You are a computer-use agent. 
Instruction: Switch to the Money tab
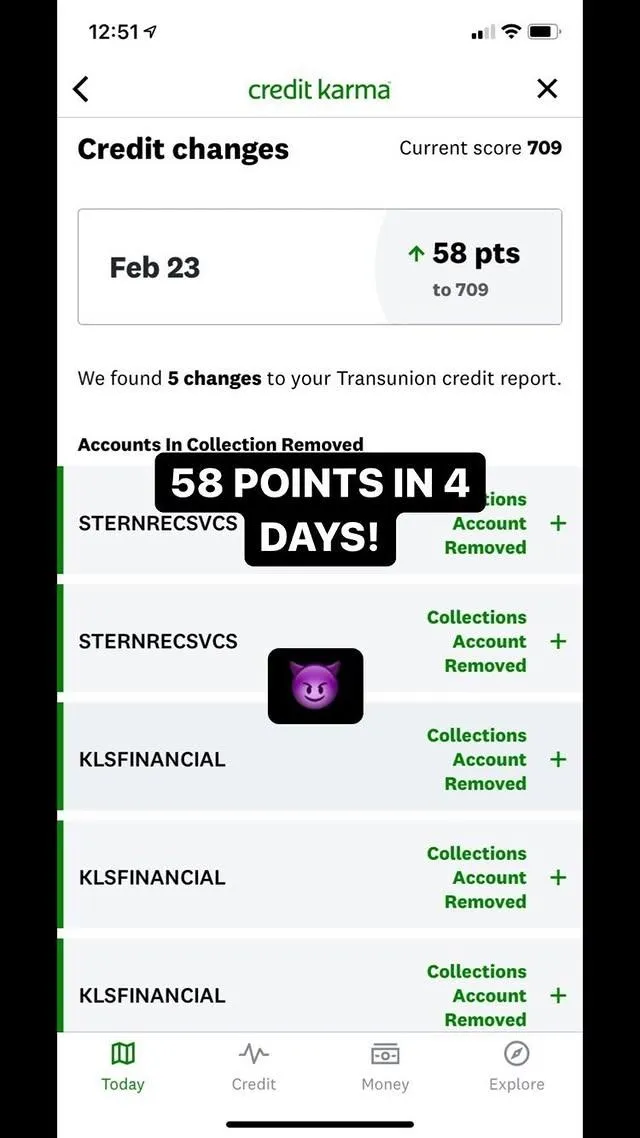tap(385, 1066)
